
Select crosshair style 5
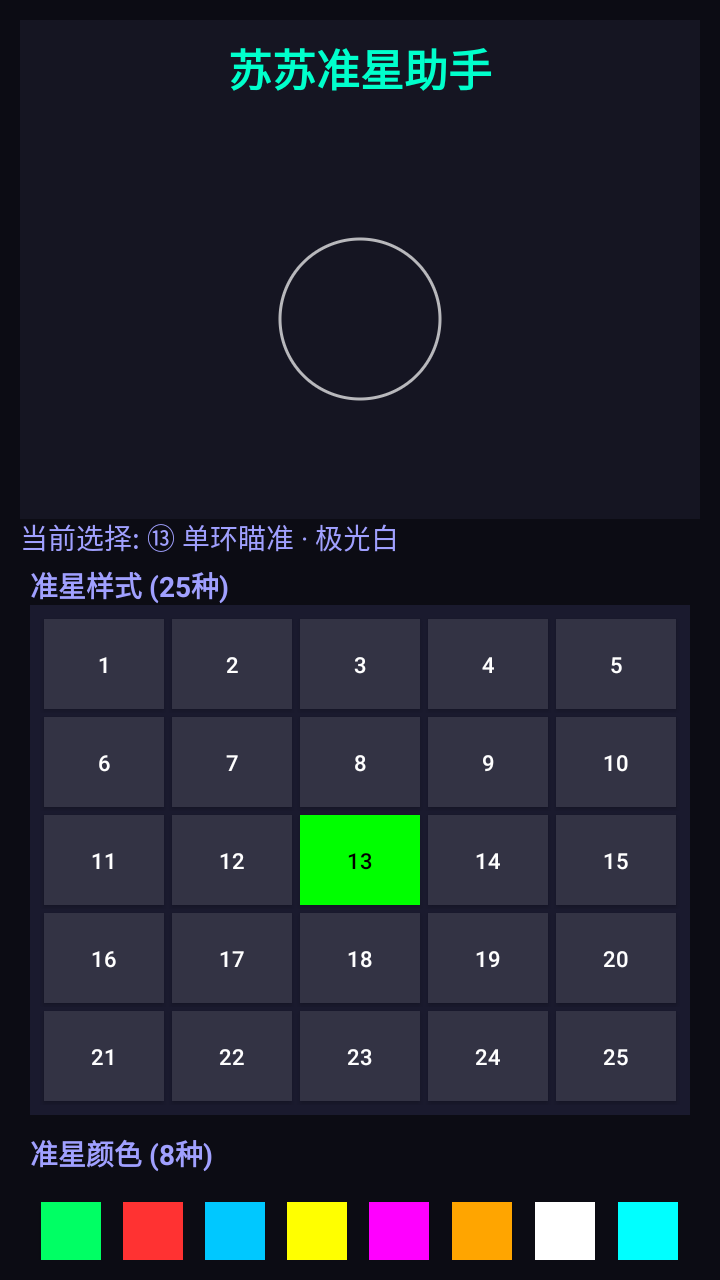615,663
